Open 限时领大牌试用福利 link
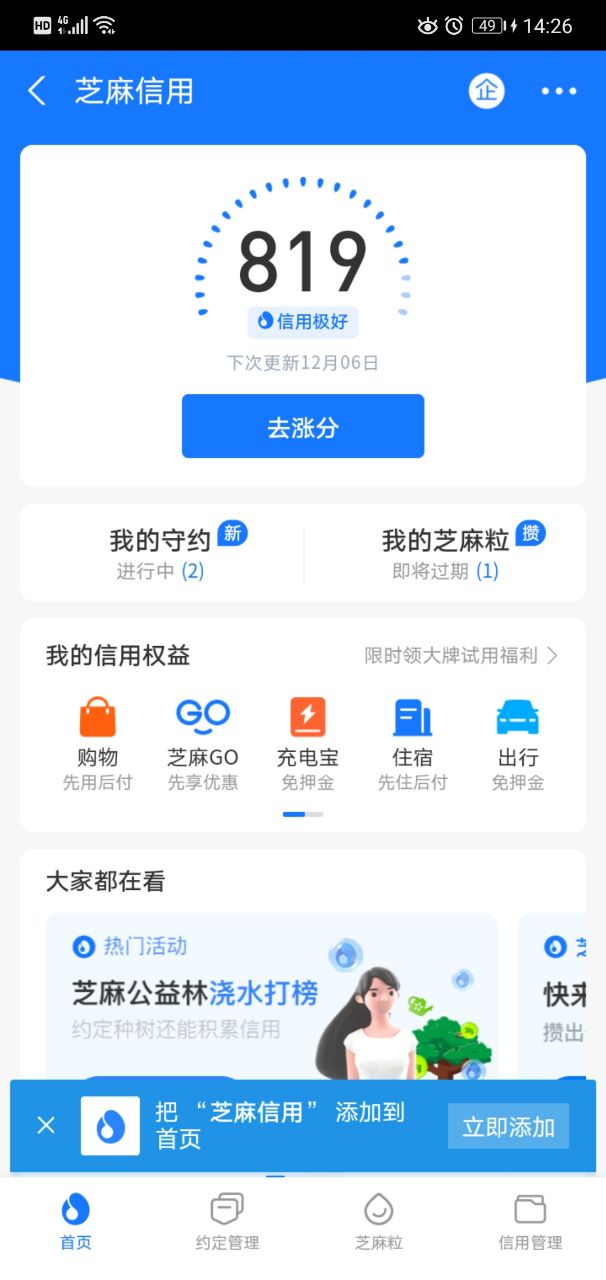This screenshot has width=606, height=1280. pyautogui.click(x=461, y=656)
